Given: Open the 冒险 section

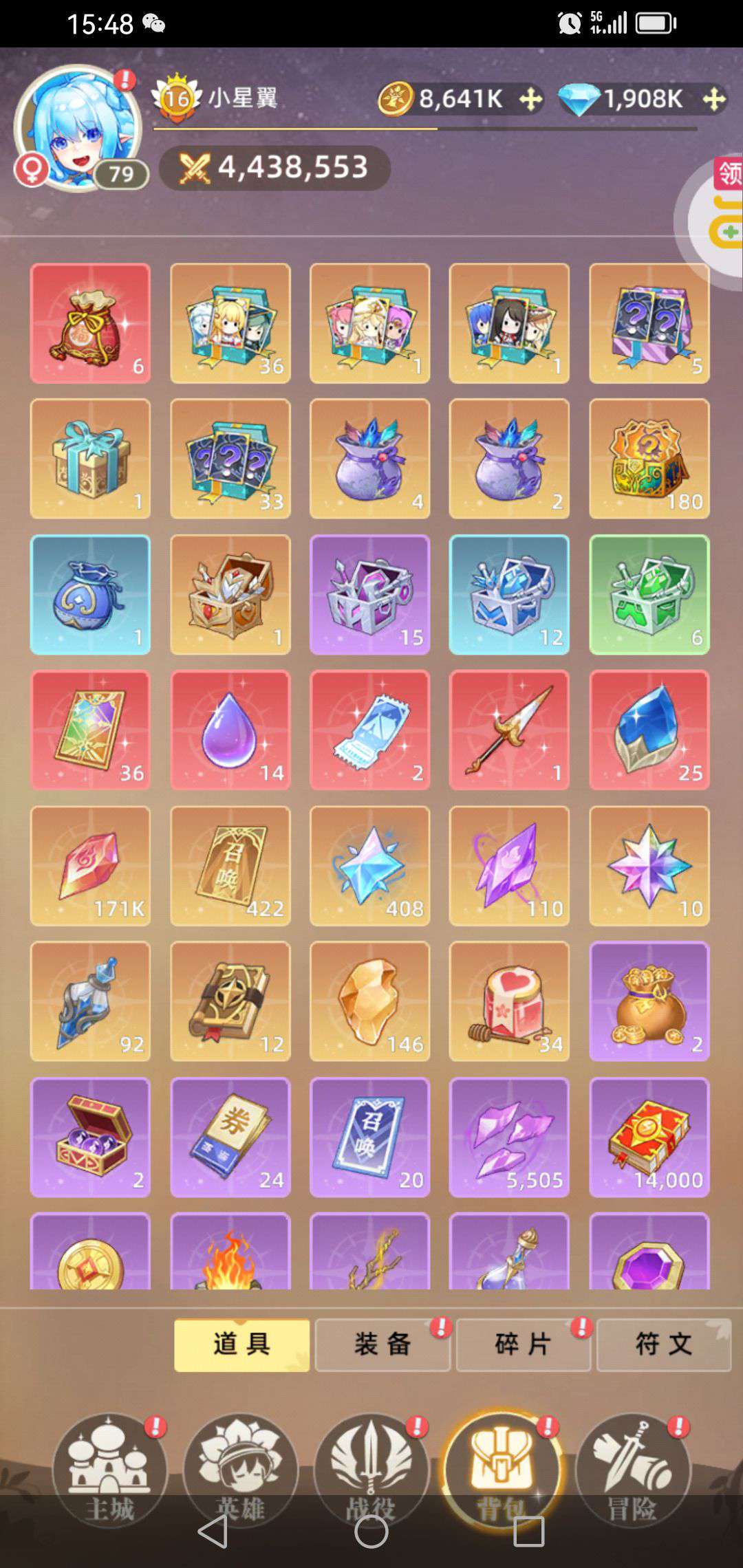Looking at the screenshot, I should [x=633, y=1470].
